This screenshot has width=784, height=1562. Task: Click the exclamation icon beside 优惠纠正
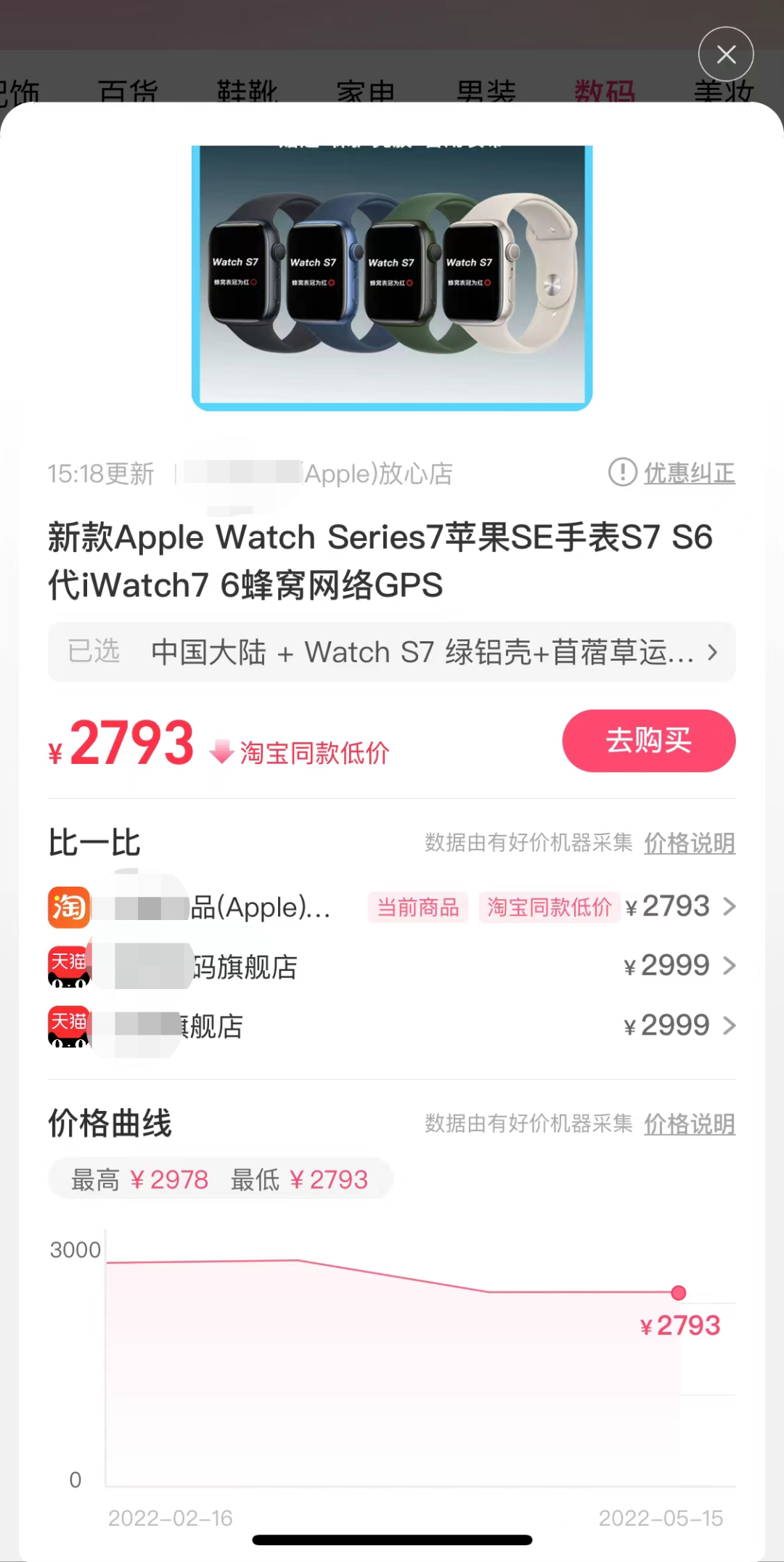point(623,473)
